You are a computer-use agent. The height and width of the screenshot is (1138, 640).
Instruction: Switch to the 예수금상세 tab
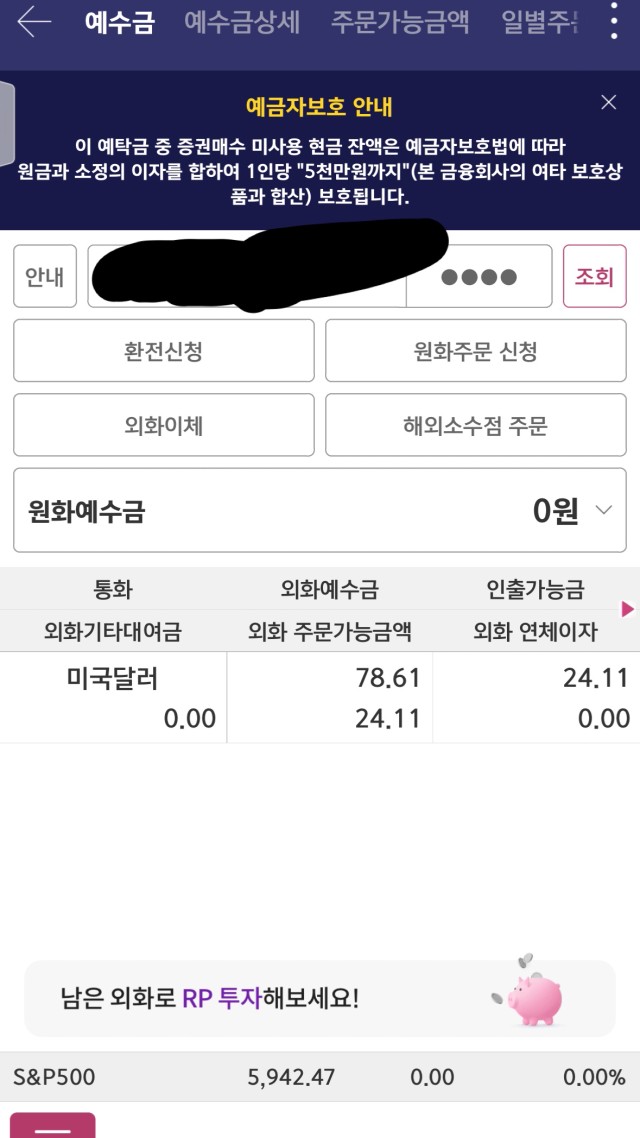pos(242,22)
